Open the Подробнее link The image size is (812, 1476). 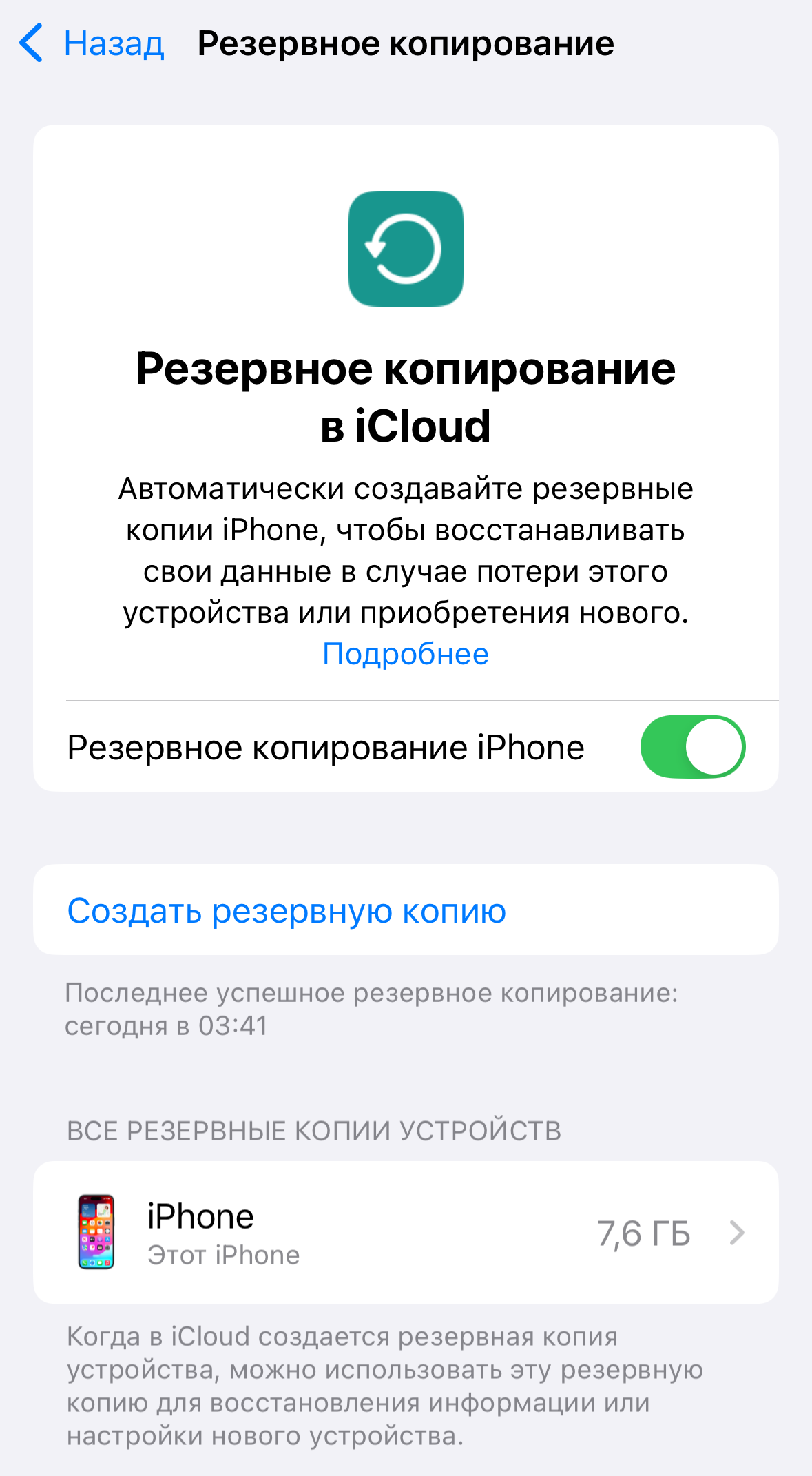(406, 654)
